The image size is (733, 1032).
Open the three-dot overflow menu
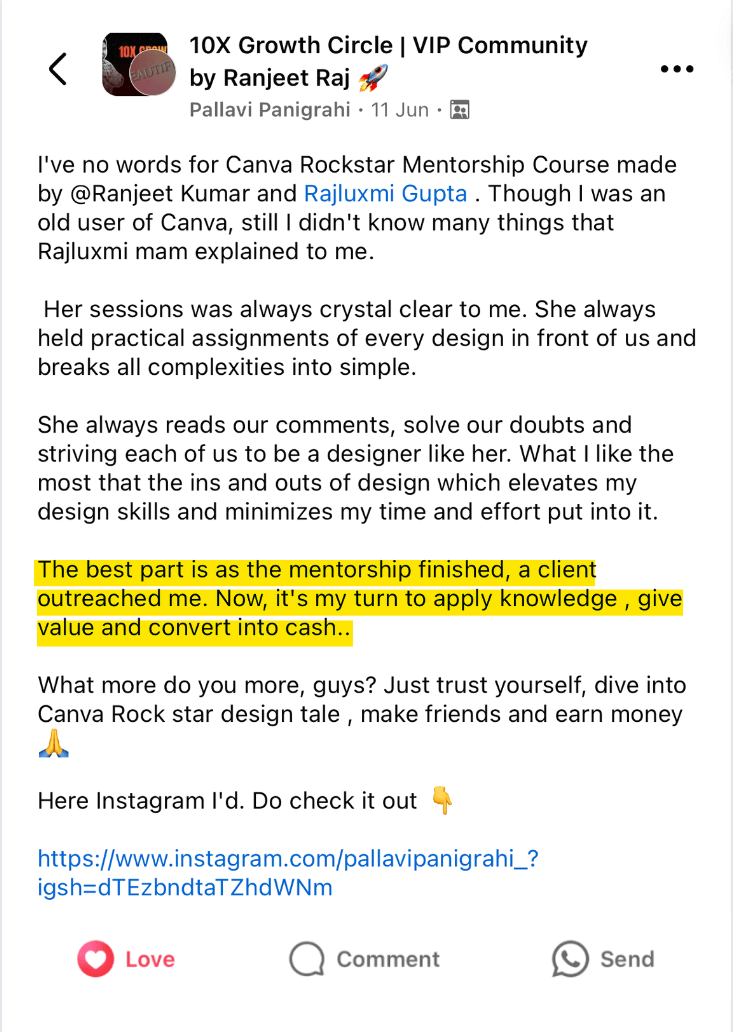coord(677,69)
